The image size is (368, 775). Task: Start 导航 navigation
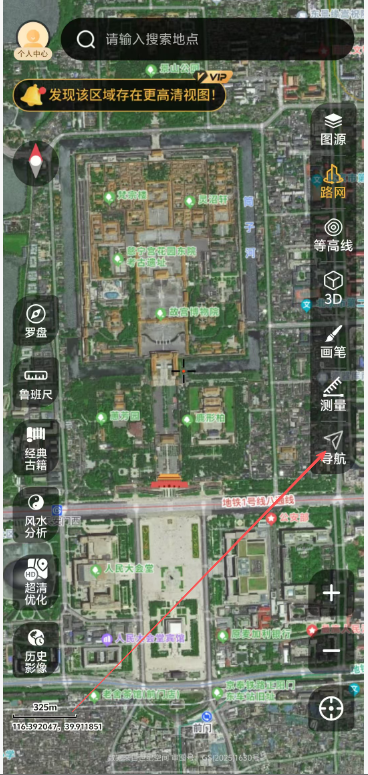click(x=333, y=448)
